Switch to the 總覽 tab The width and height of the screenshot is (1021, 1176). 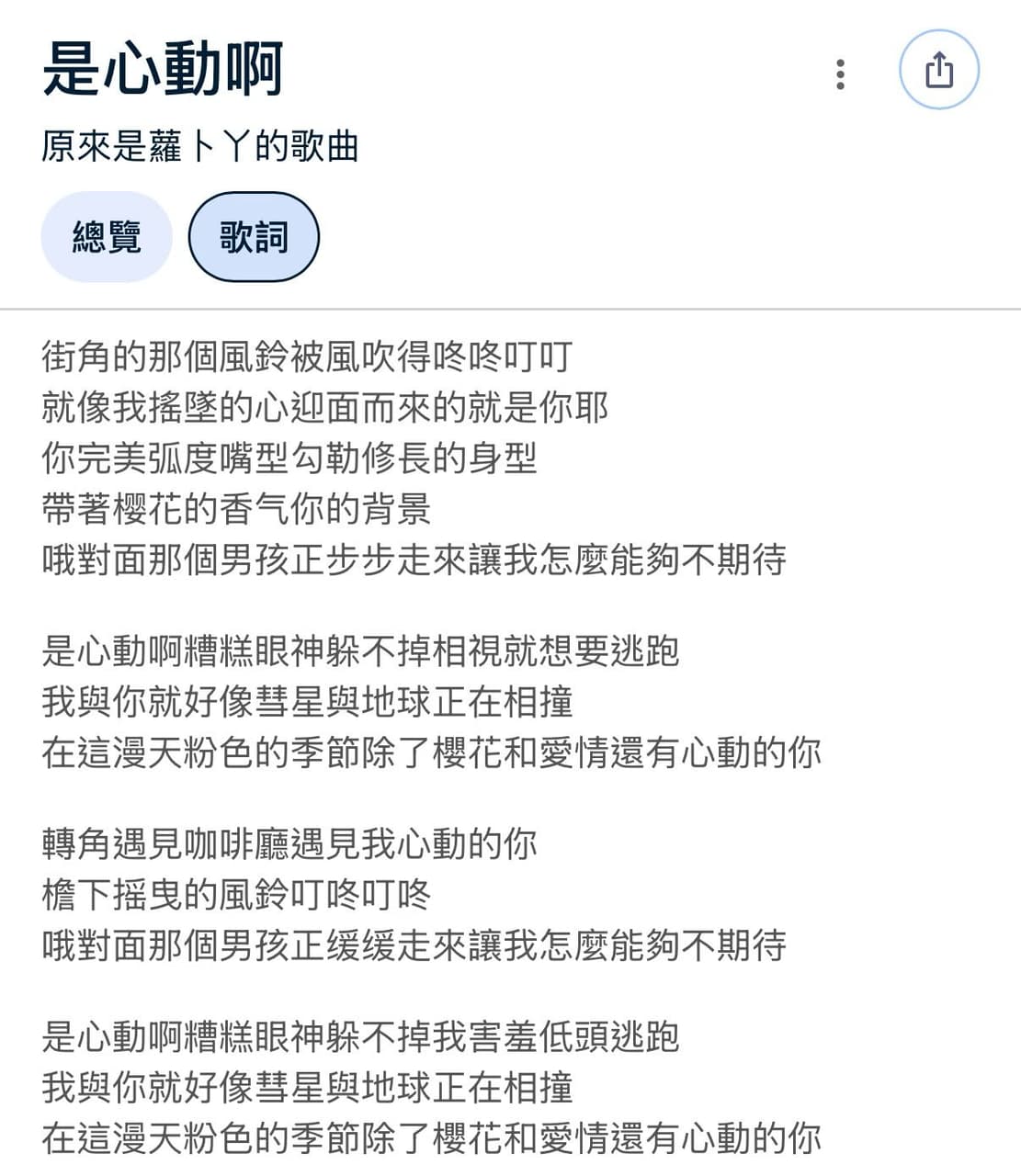107,237
